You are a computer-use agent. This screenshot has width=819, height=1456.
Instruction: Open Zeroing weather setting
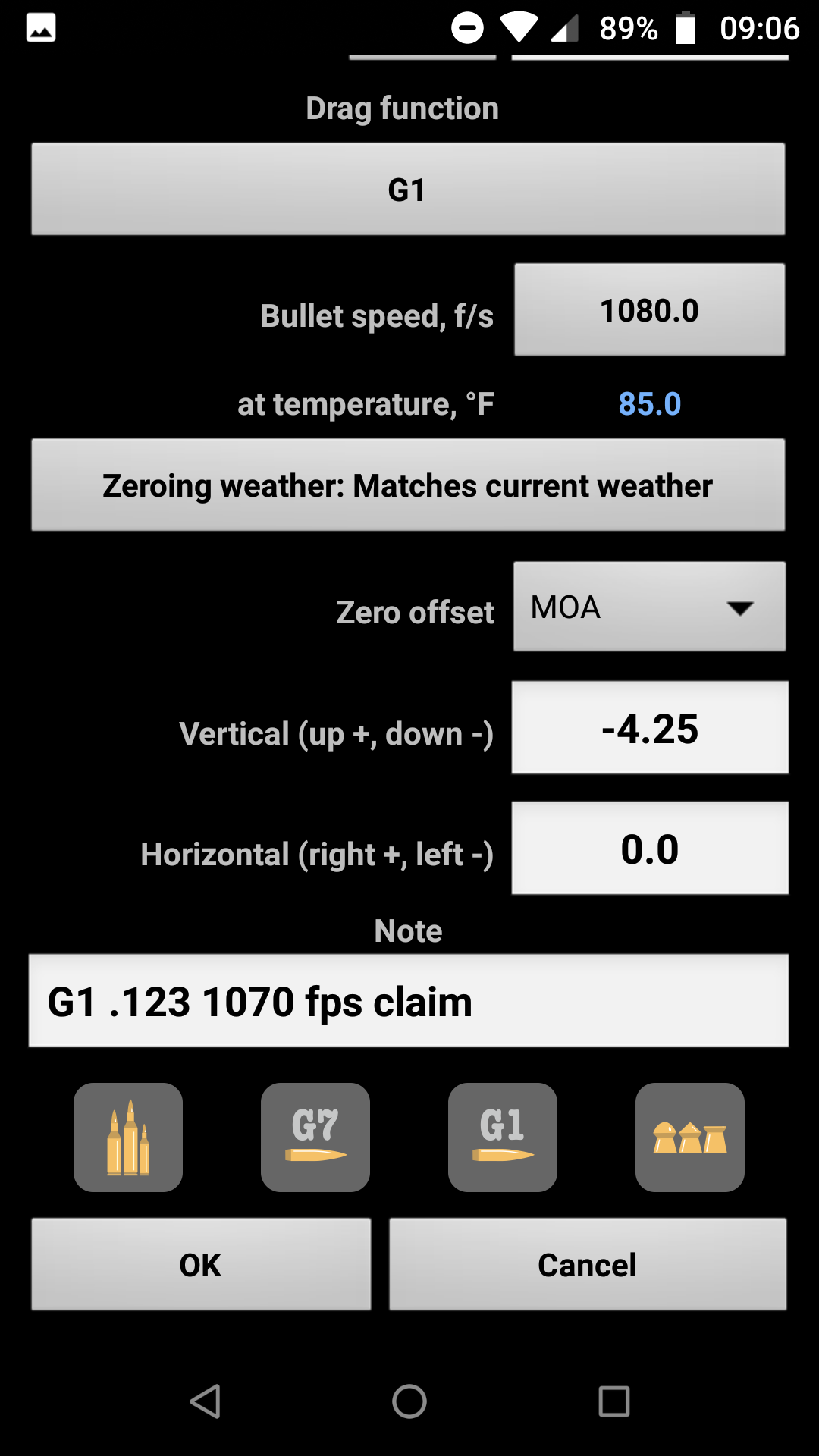point(408,485)
